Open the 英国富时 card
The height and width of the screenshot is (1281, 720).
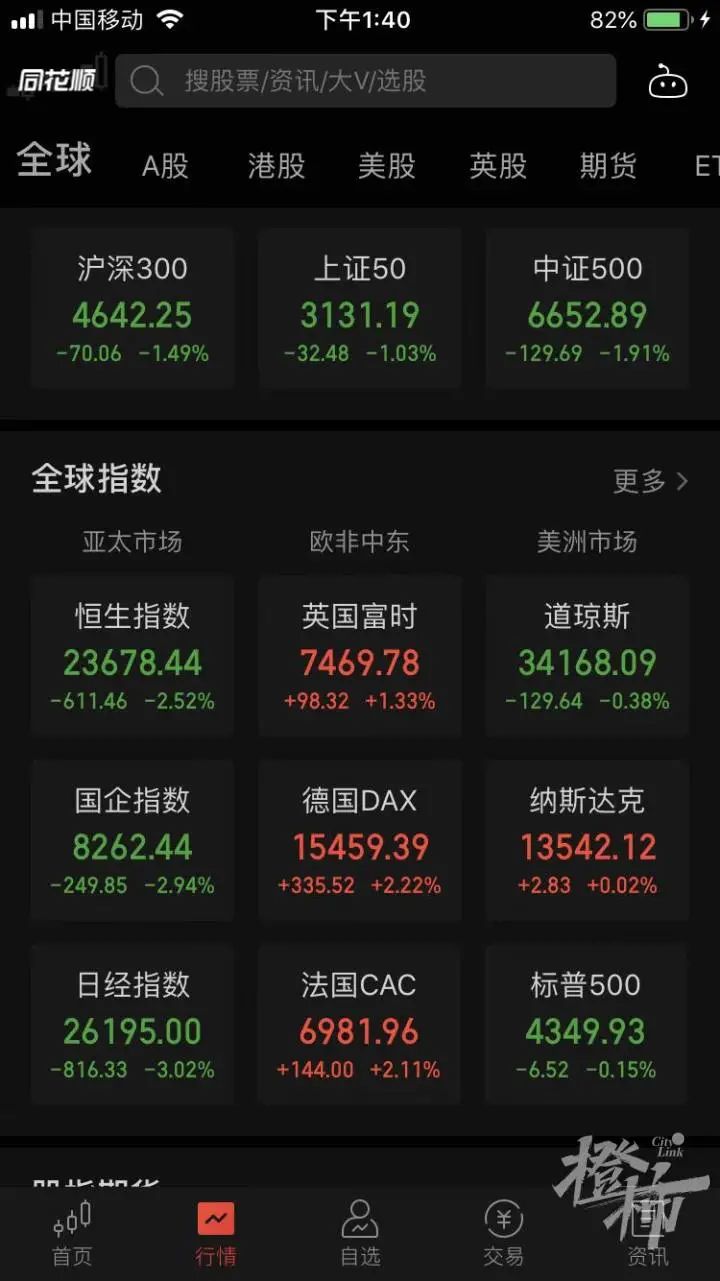pyautogui.click(x=360, y=656)
